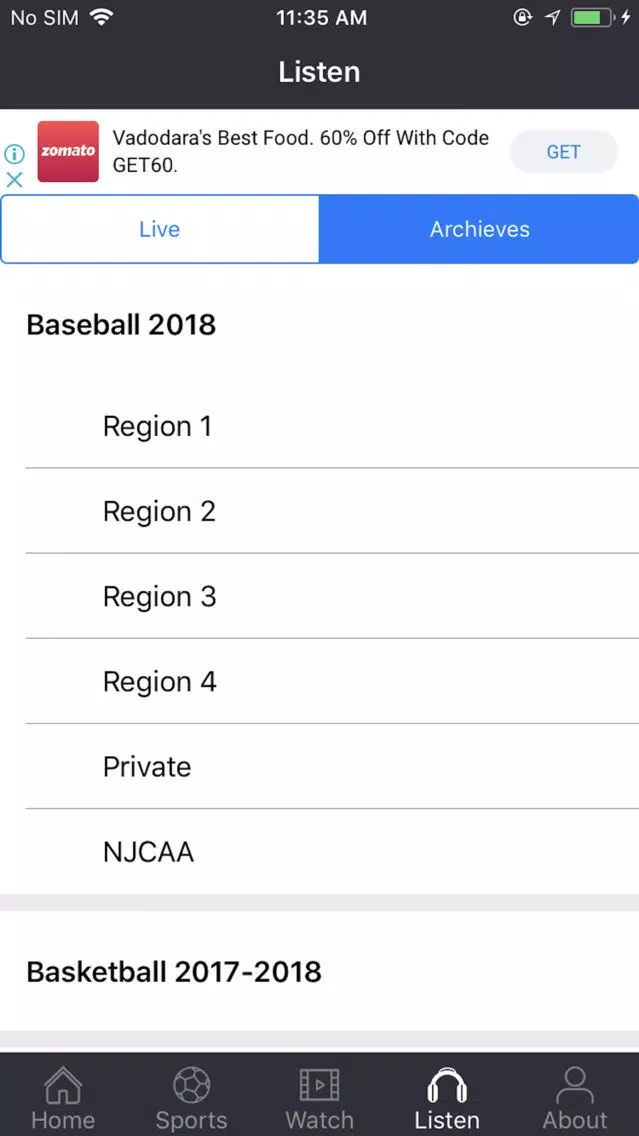Open the NJCAA archives row
This screenshot has height=1136, width=639.
point(320,852)
